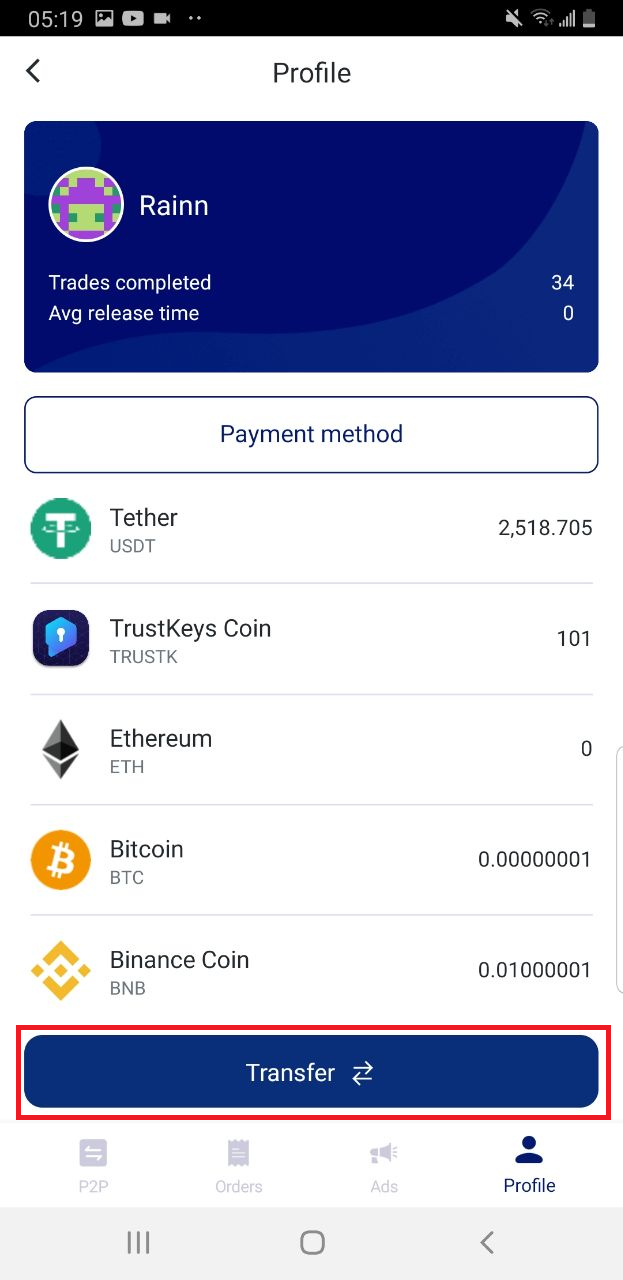Switch to the P2P tab
This screenshot has height=1280, width=623.
93,1166
